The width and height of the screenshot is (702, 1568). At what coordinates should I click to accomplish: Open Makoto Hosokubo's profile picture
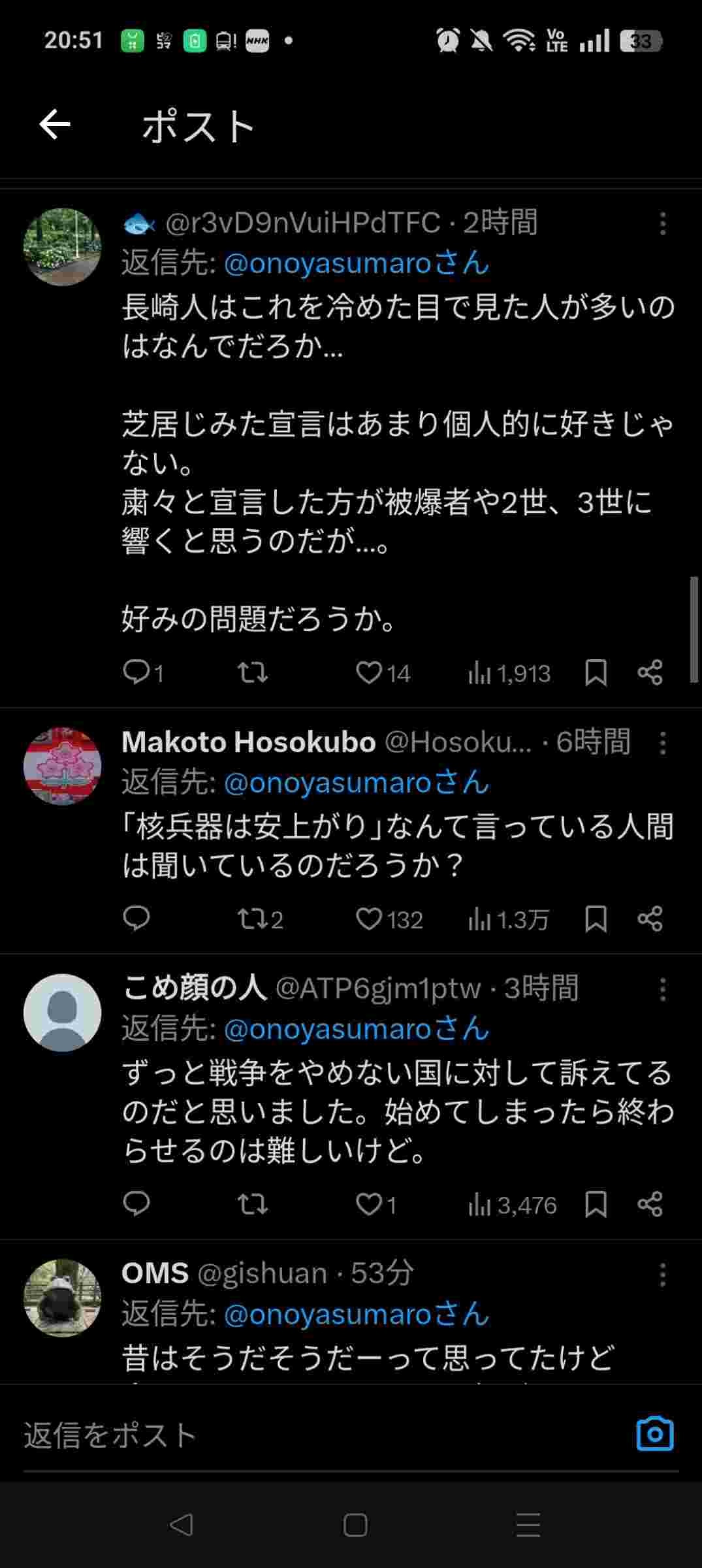pos(63,766)
